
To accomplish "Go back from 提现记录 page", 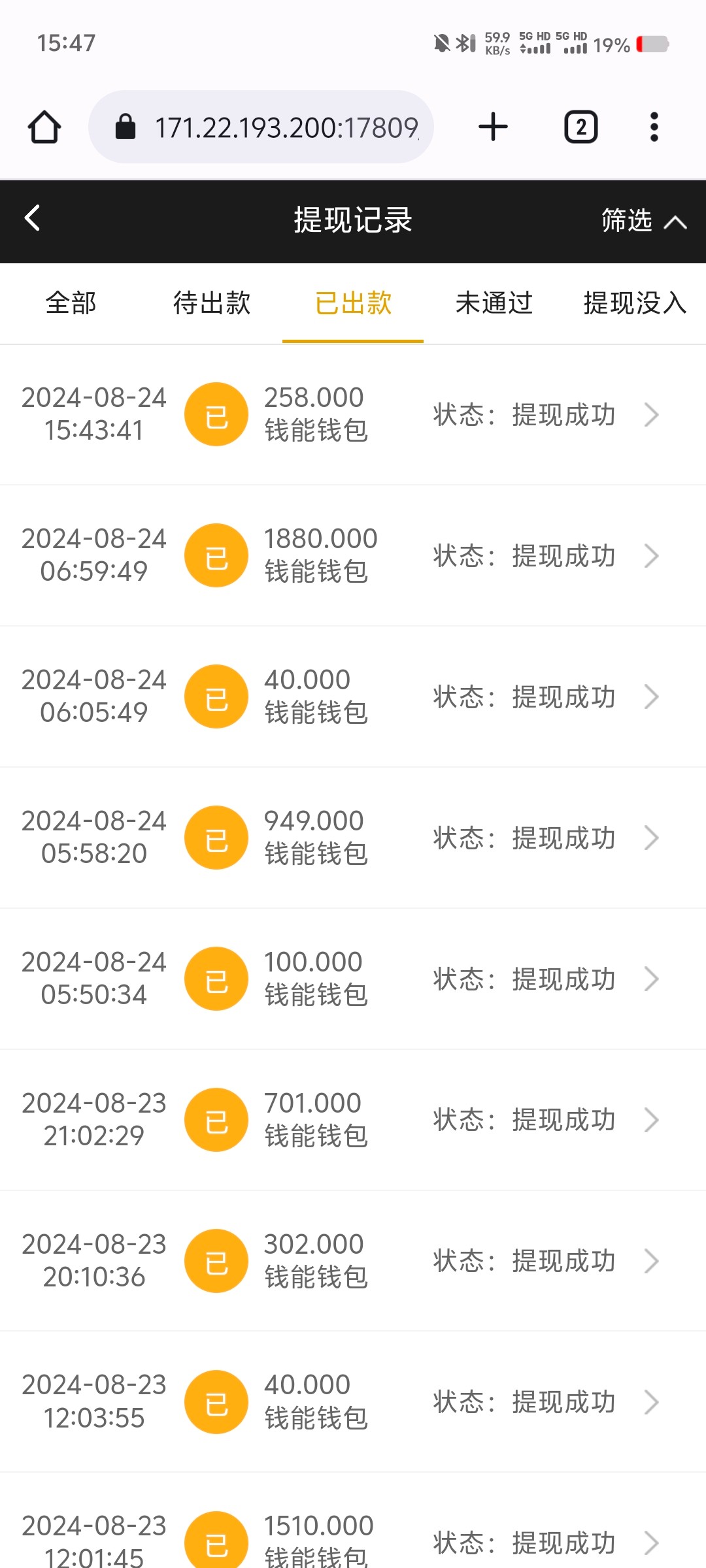I will tap(33, 219).
